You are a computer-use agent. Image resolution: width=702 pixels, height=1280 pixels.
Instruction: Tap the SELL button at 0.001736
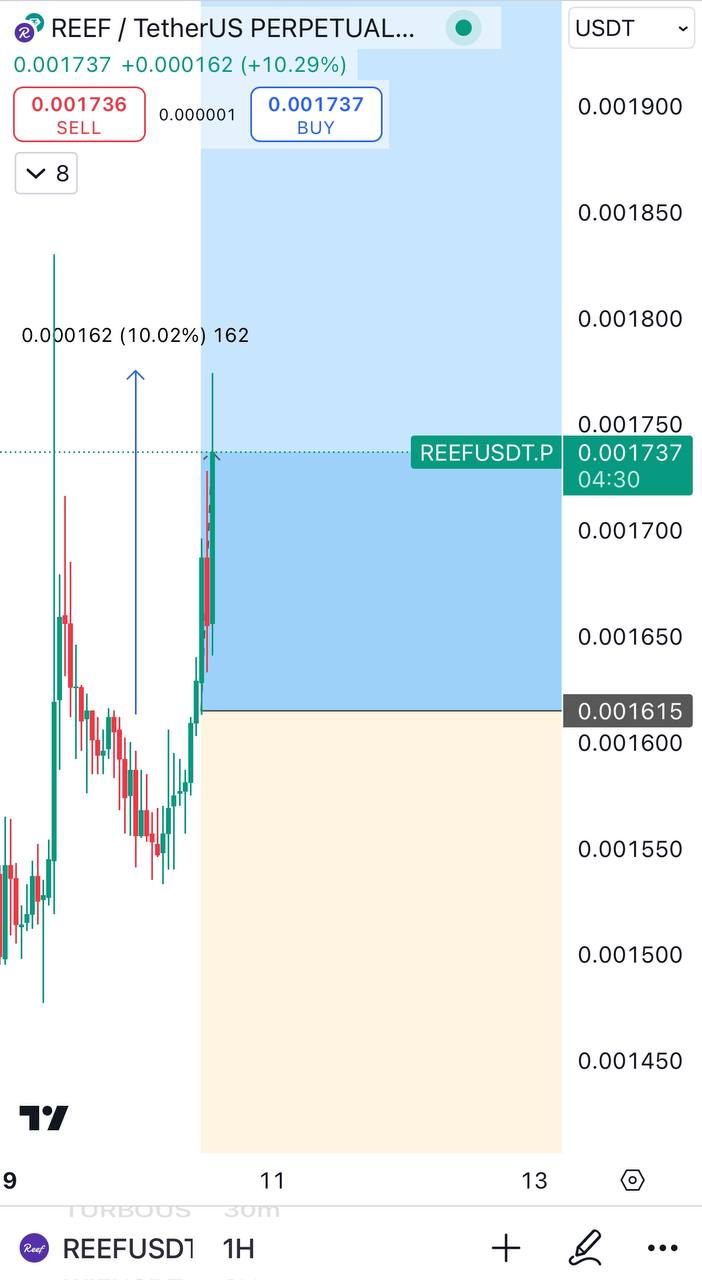pyautogui.click(x=79, y=115)
